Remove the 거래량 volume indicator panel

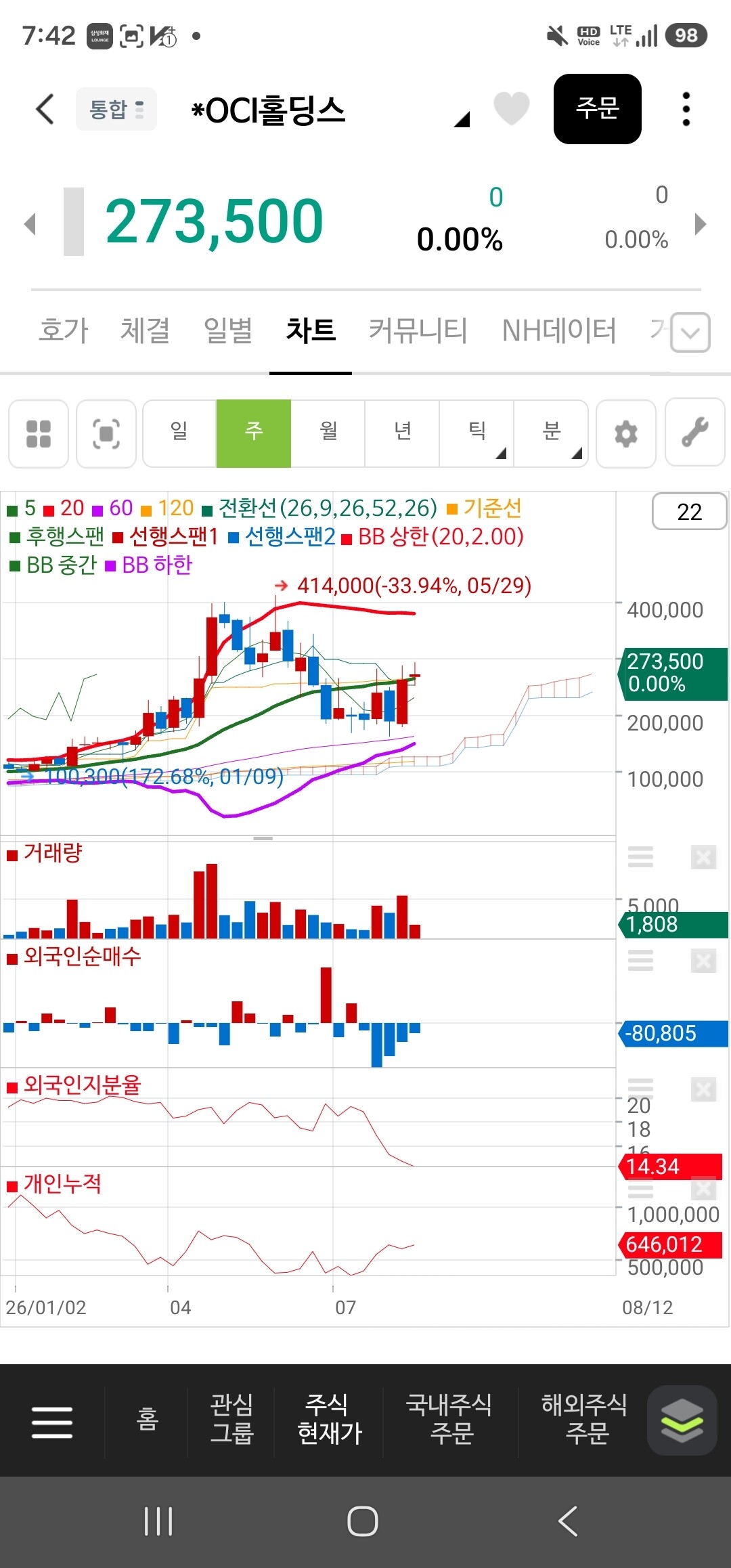(x=704, y=858)
